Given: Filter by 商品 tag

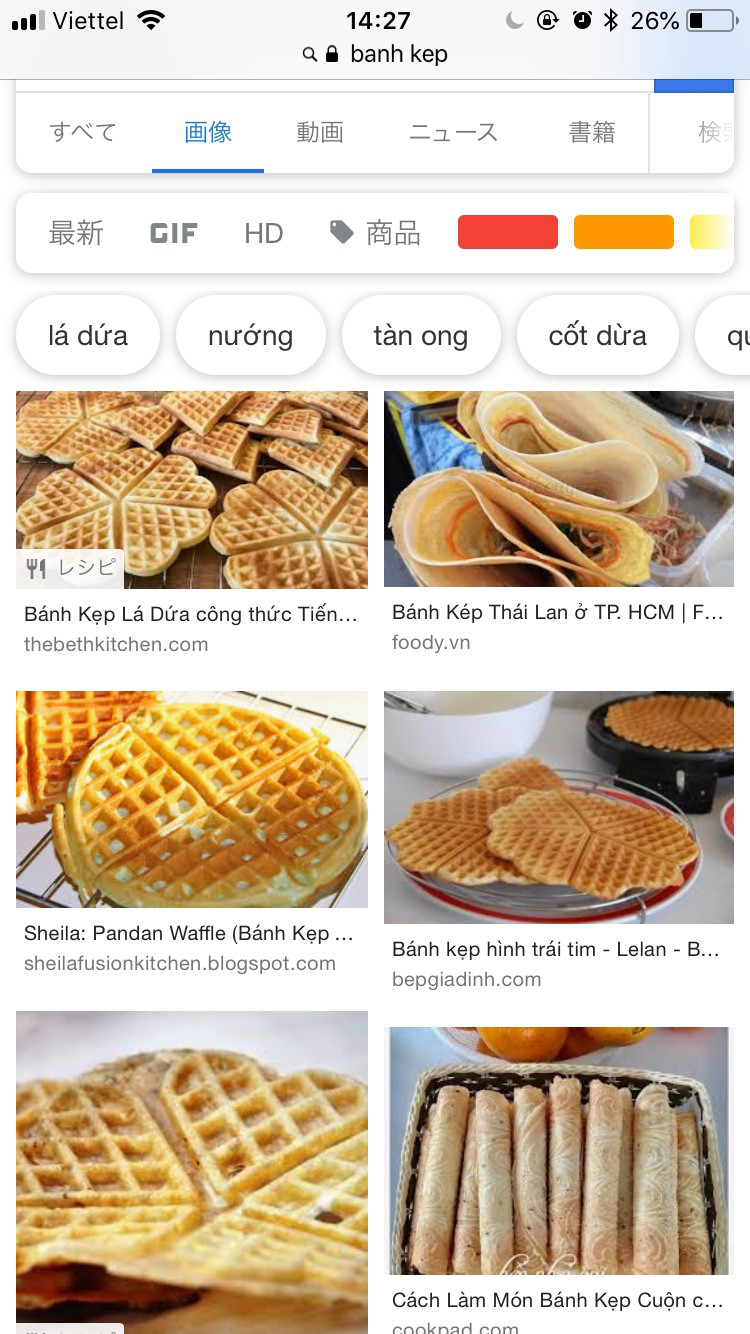Looking at the screenshot, I should point(376,233).
